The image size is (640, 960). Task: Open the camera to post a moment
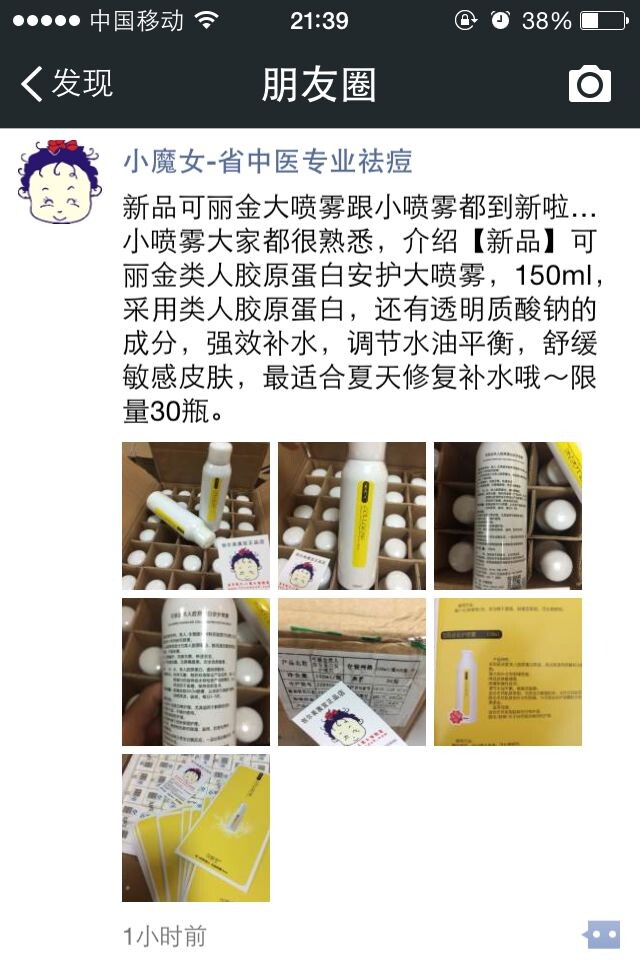click(x=589, y=85)
